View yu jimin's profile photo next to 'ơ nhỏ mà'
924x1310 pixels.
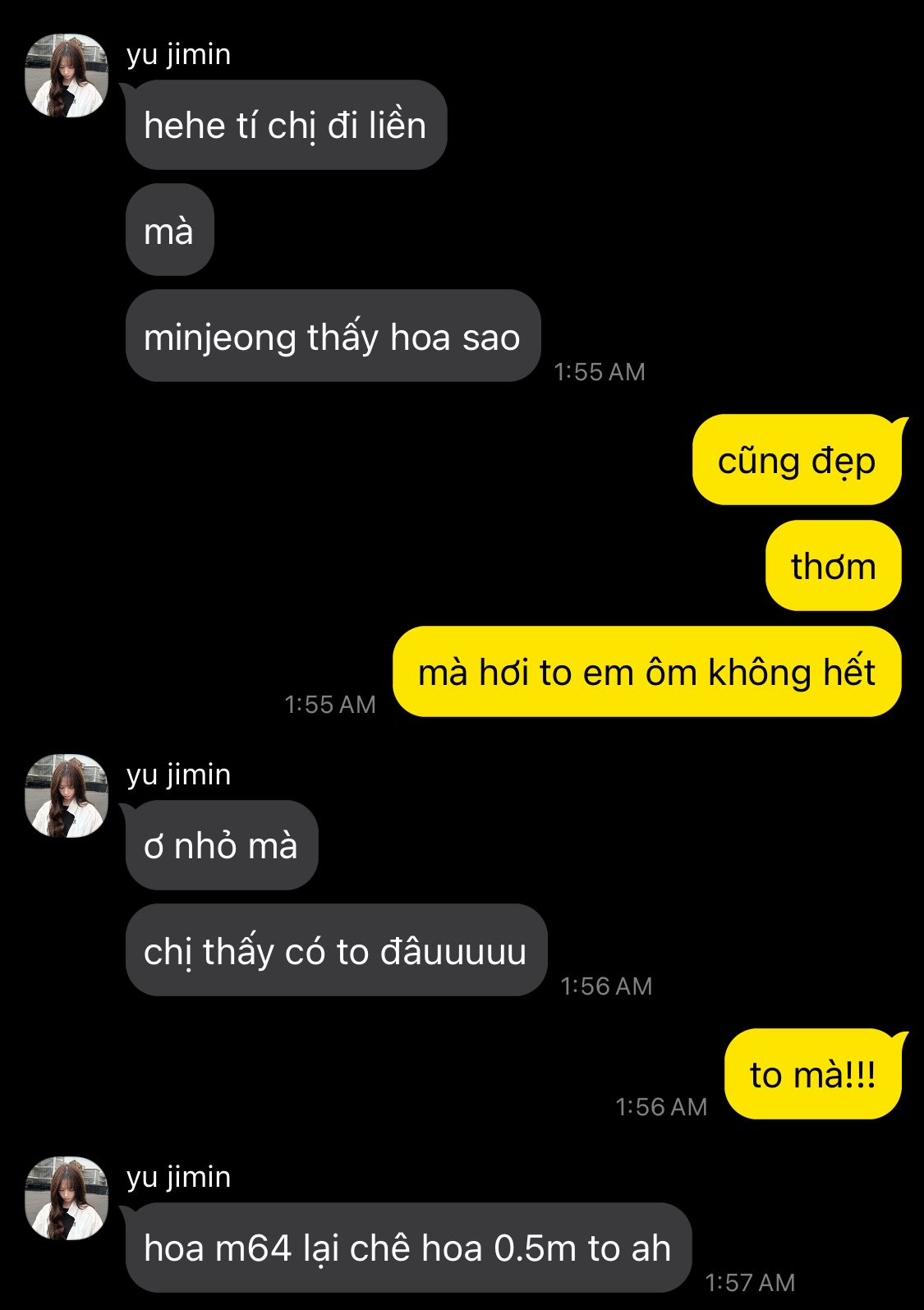click(x=67, y=796)
